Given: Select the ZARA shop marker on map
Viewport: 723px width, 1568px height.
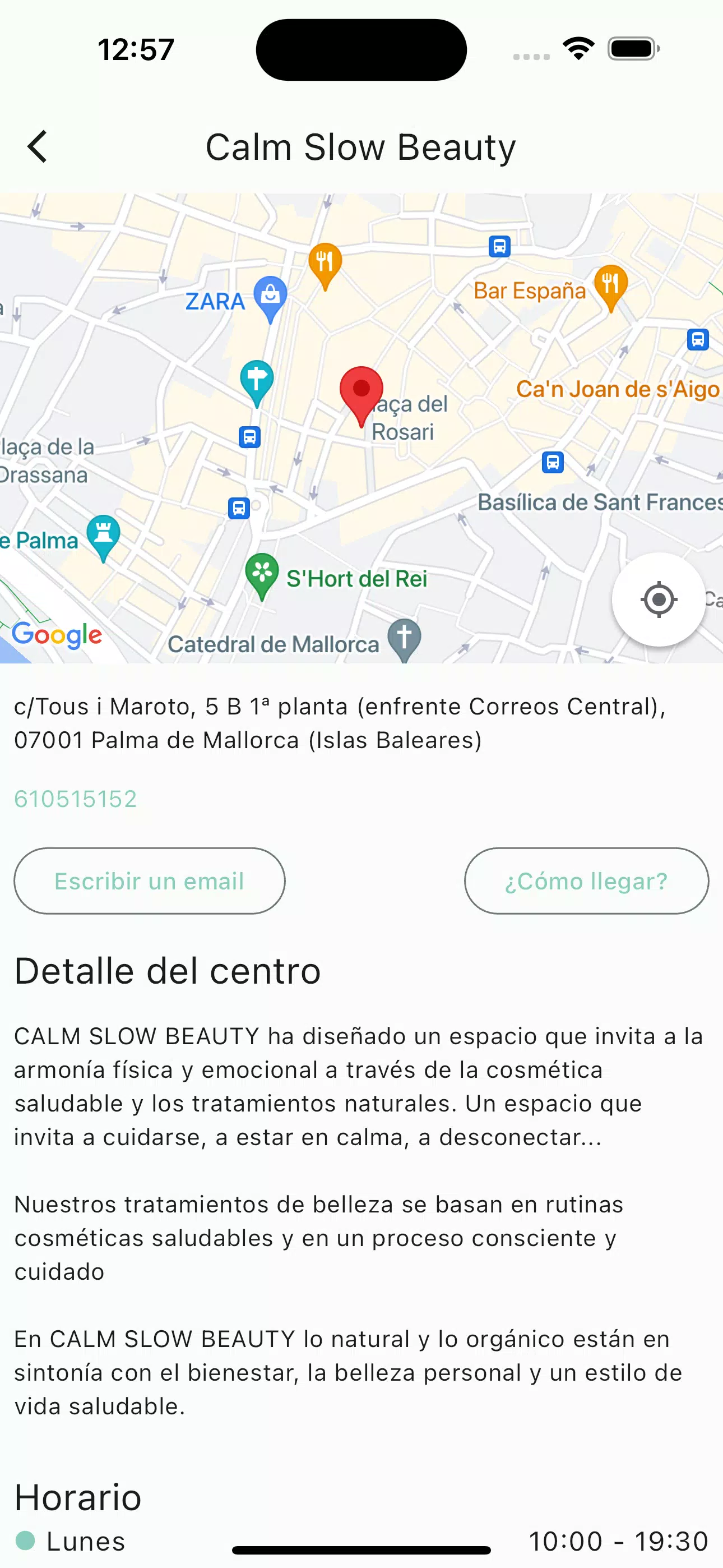Looking at the screenshot, I should tap(270, 297).
